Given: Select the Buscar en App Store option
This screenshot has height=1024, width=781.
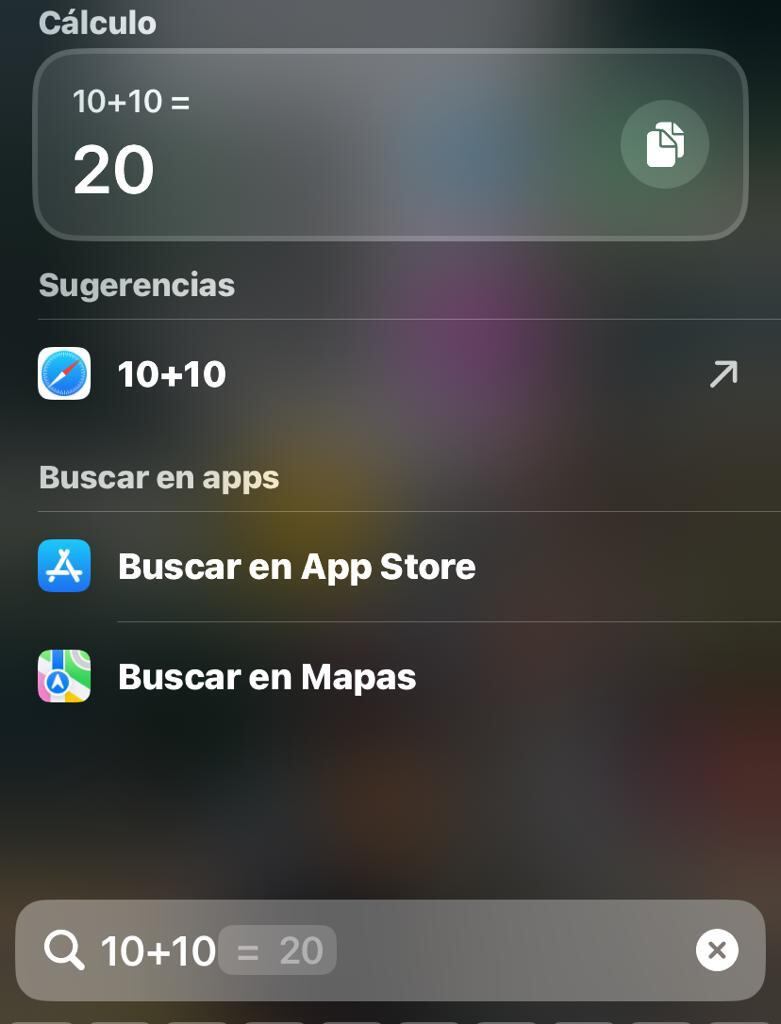Looking at the screenshot, I should point(297,566).
